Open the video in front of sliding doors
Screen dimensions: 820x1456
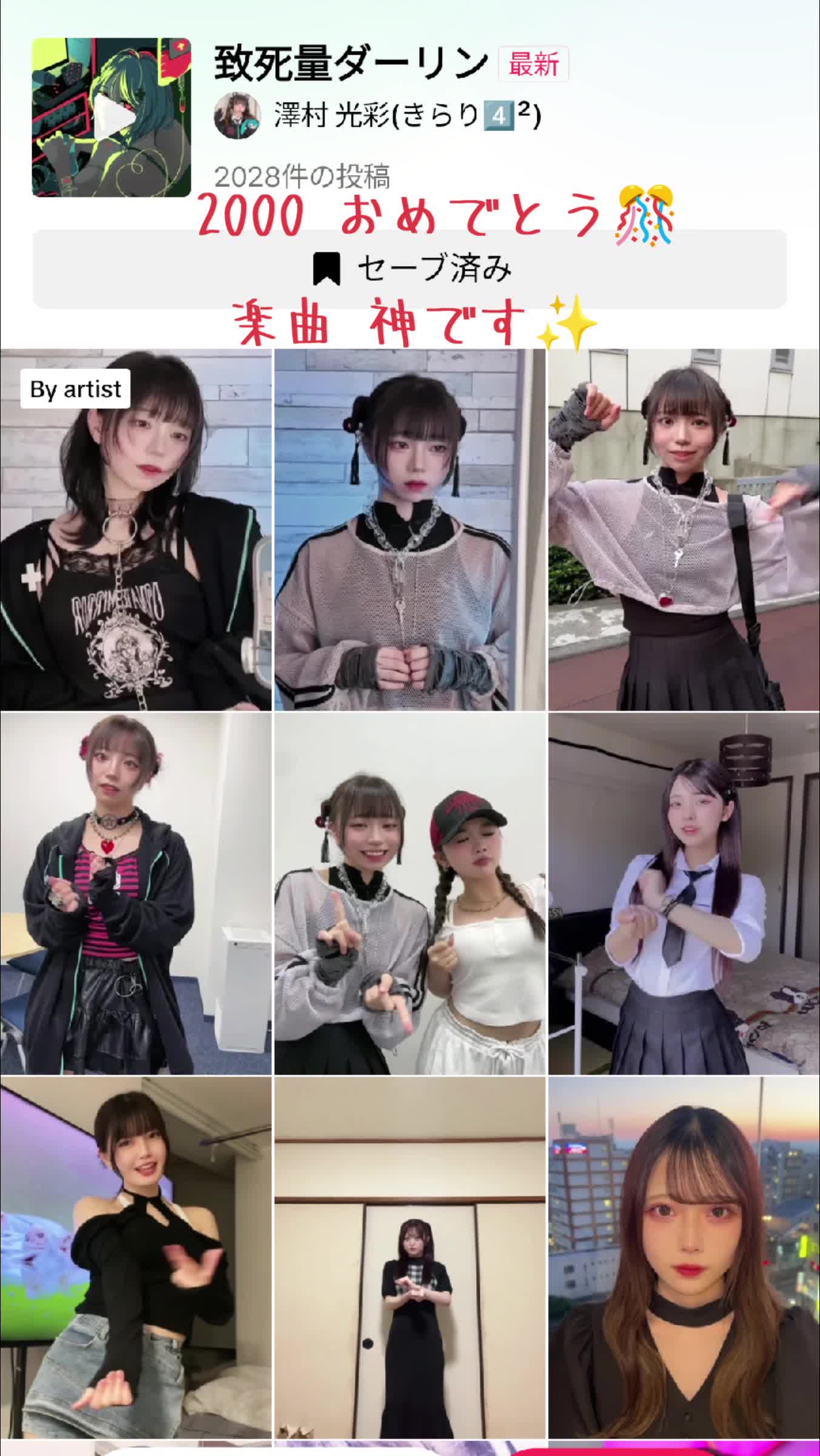[x=410, y=1257]
